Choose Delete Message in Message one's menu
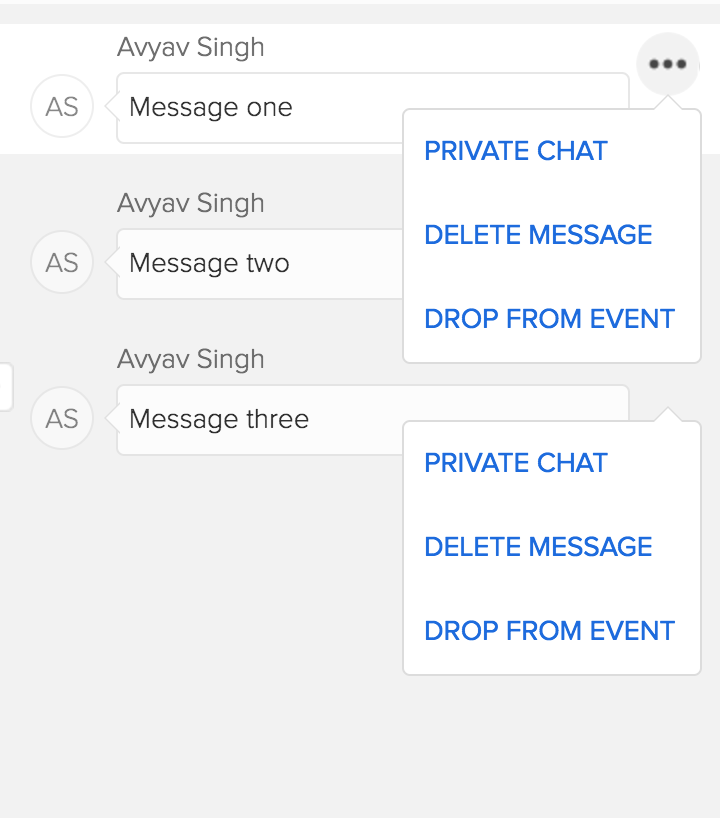 538,235
